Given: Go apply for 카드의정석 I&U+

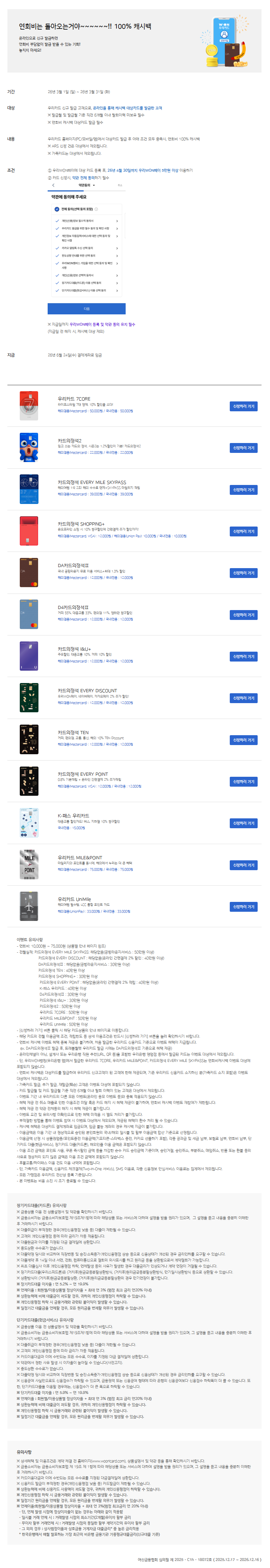Looking at the screenshot, I should 243,656.
